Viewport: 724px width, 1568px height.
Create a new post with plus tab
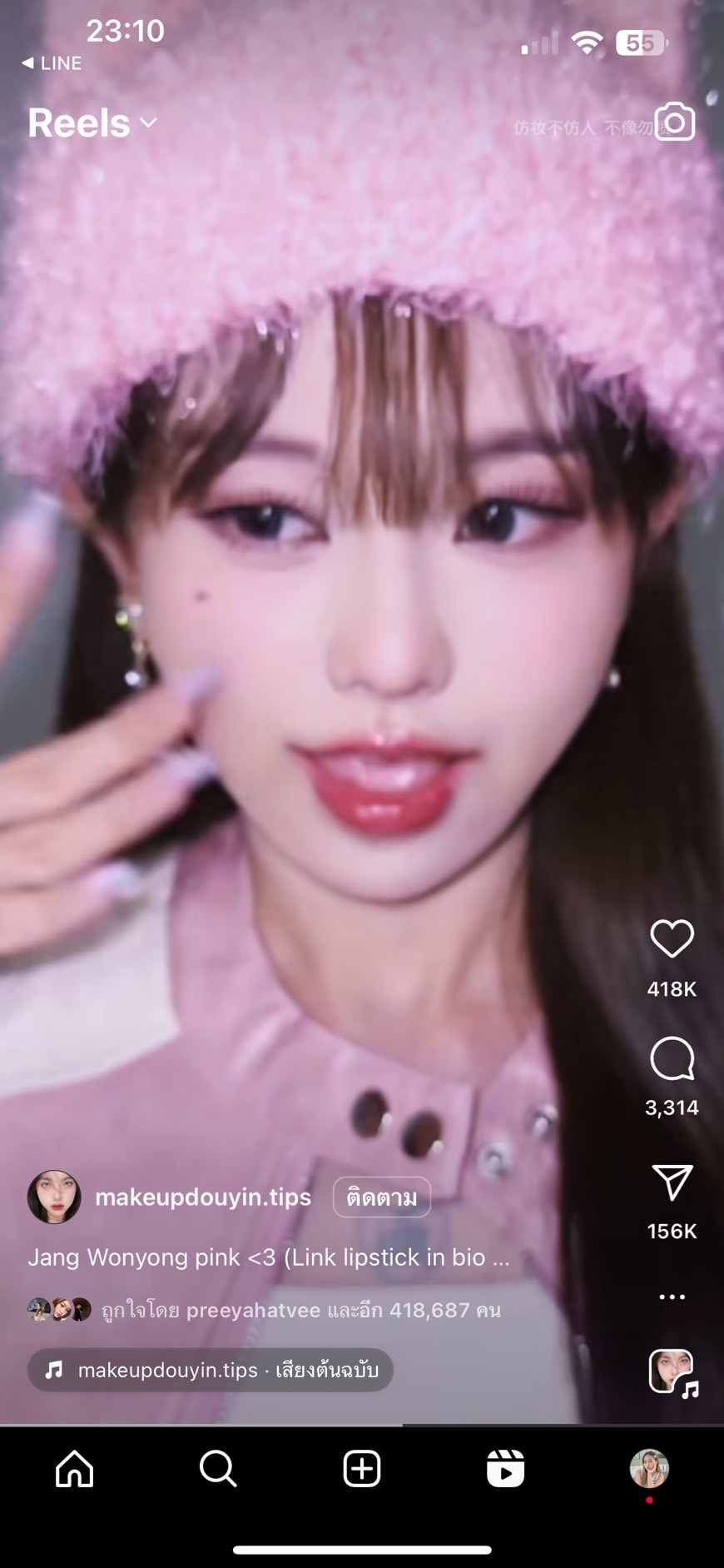362,1468
